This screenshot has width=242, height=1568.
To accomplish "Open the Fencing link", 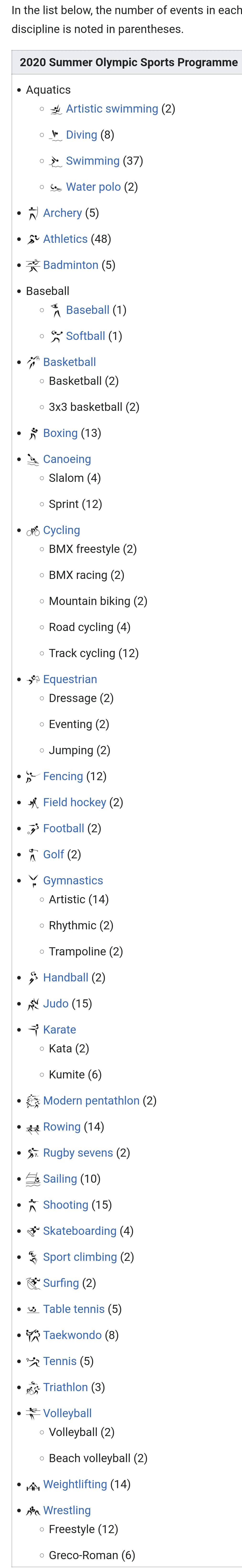I will tap(63, 777).
